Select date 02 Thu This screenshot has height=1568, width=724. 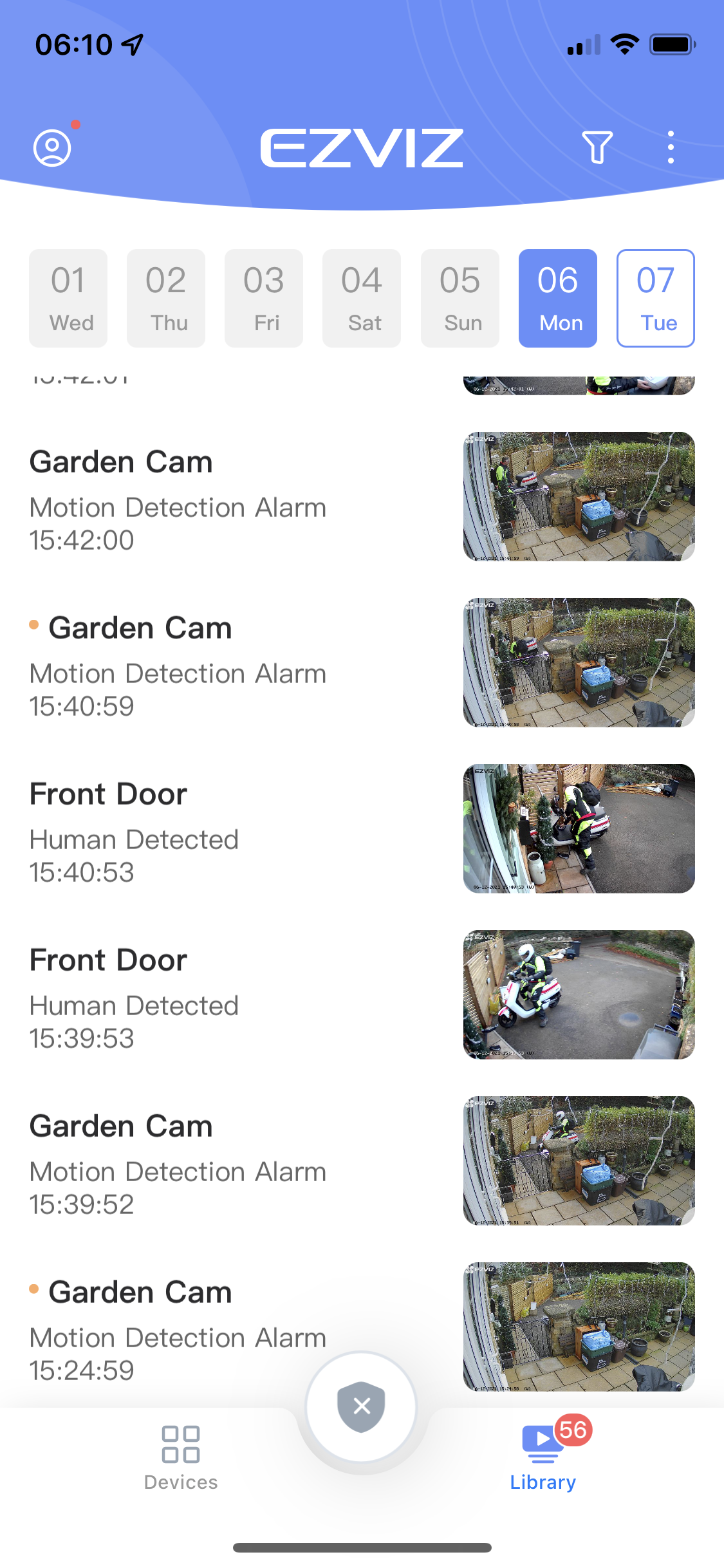point(166,298)
